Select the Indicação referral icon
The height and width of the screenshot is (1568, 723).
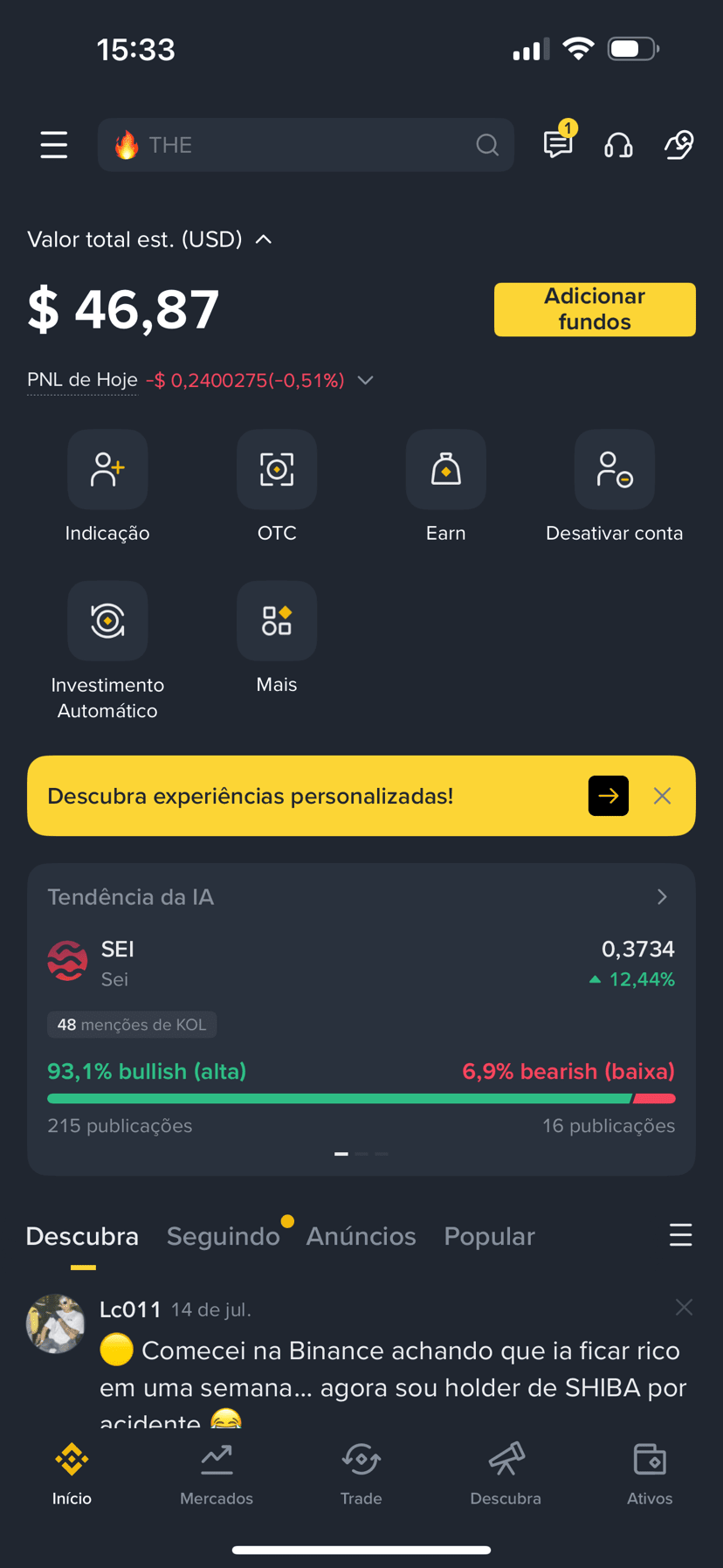(107, 469)
